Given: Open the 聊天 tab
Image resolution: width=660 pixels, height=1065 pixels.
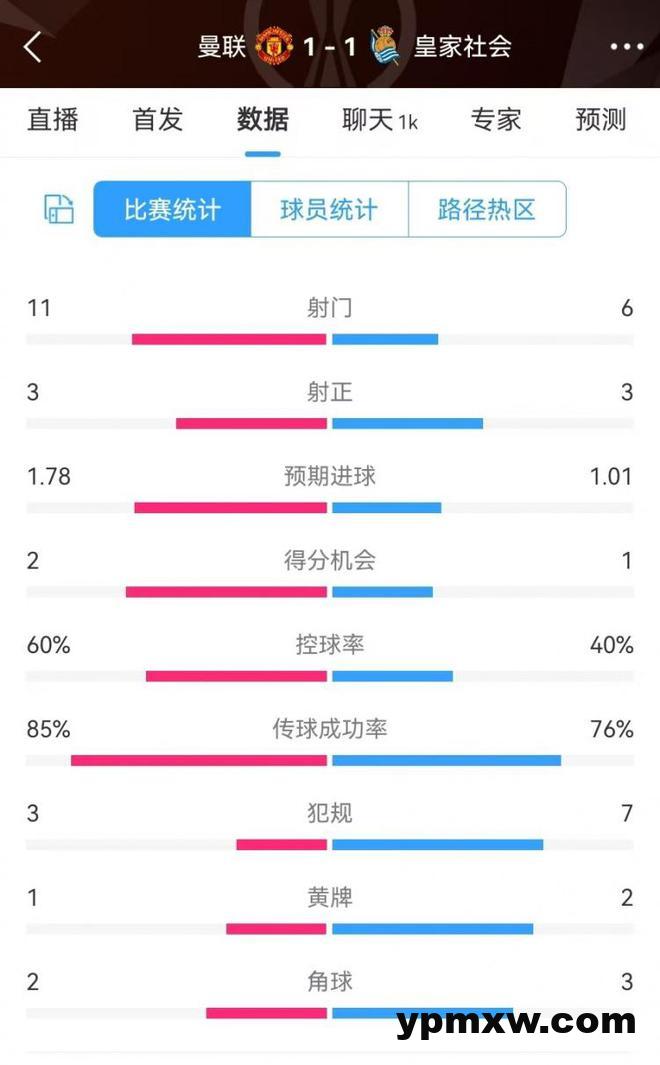Looking at the screenshot, I should [x=379, y=120].
